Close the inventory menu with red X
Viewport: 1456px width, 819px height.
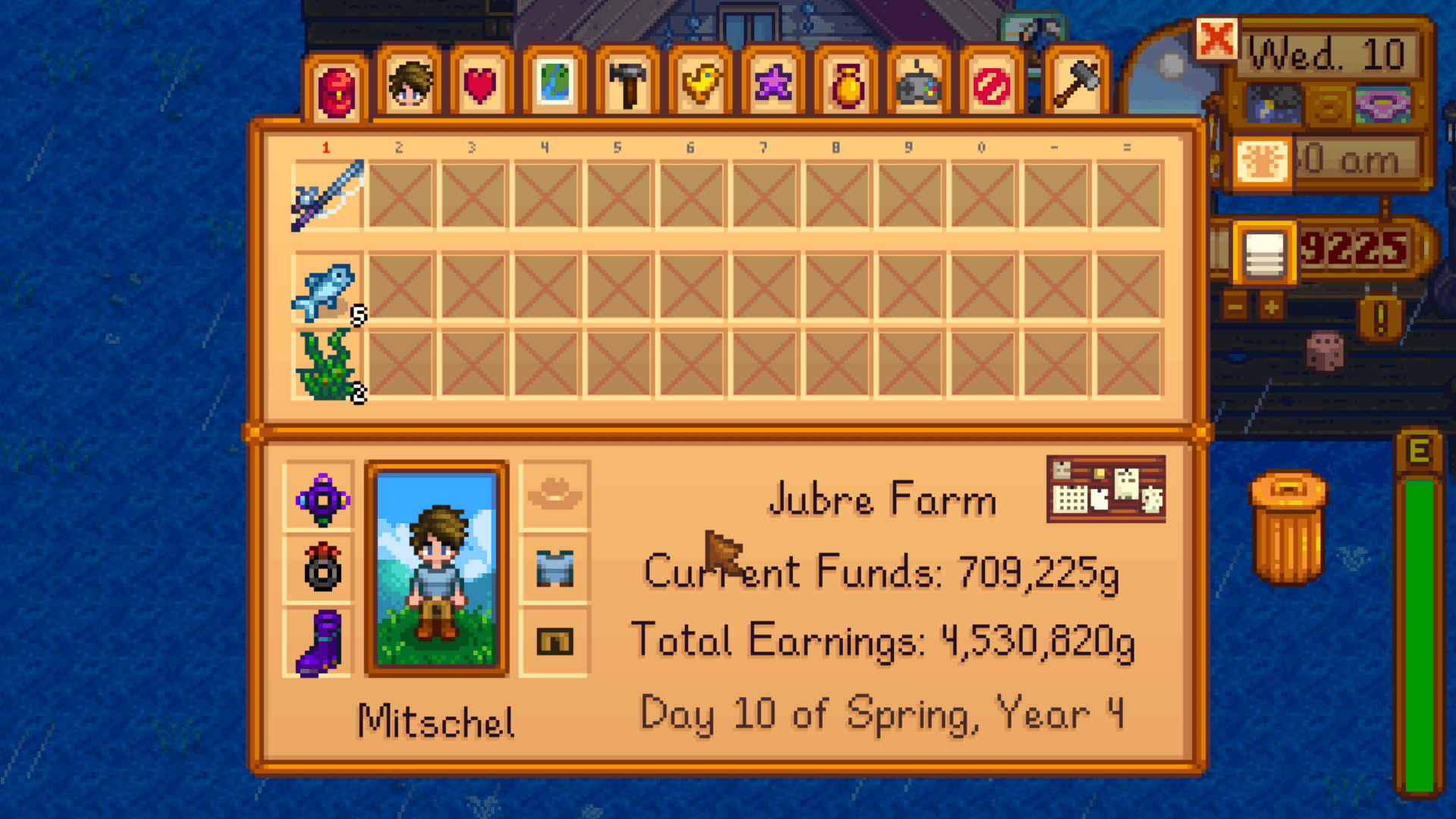pyautogui.click(x=1216, y=39)
